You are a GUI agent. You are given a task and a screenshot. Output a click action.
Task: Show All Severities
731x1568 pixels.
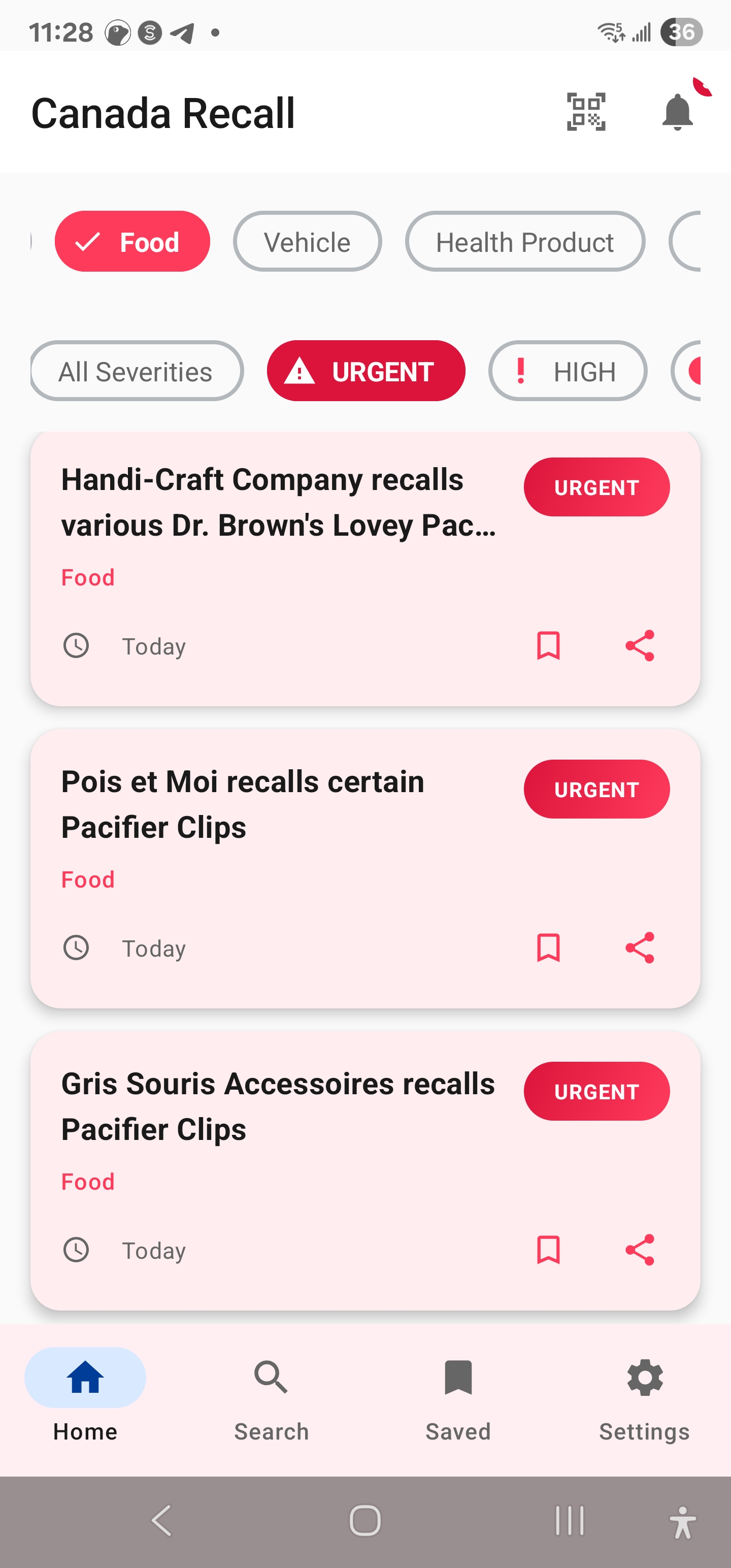pyautogui.click(x=137, y=371)
